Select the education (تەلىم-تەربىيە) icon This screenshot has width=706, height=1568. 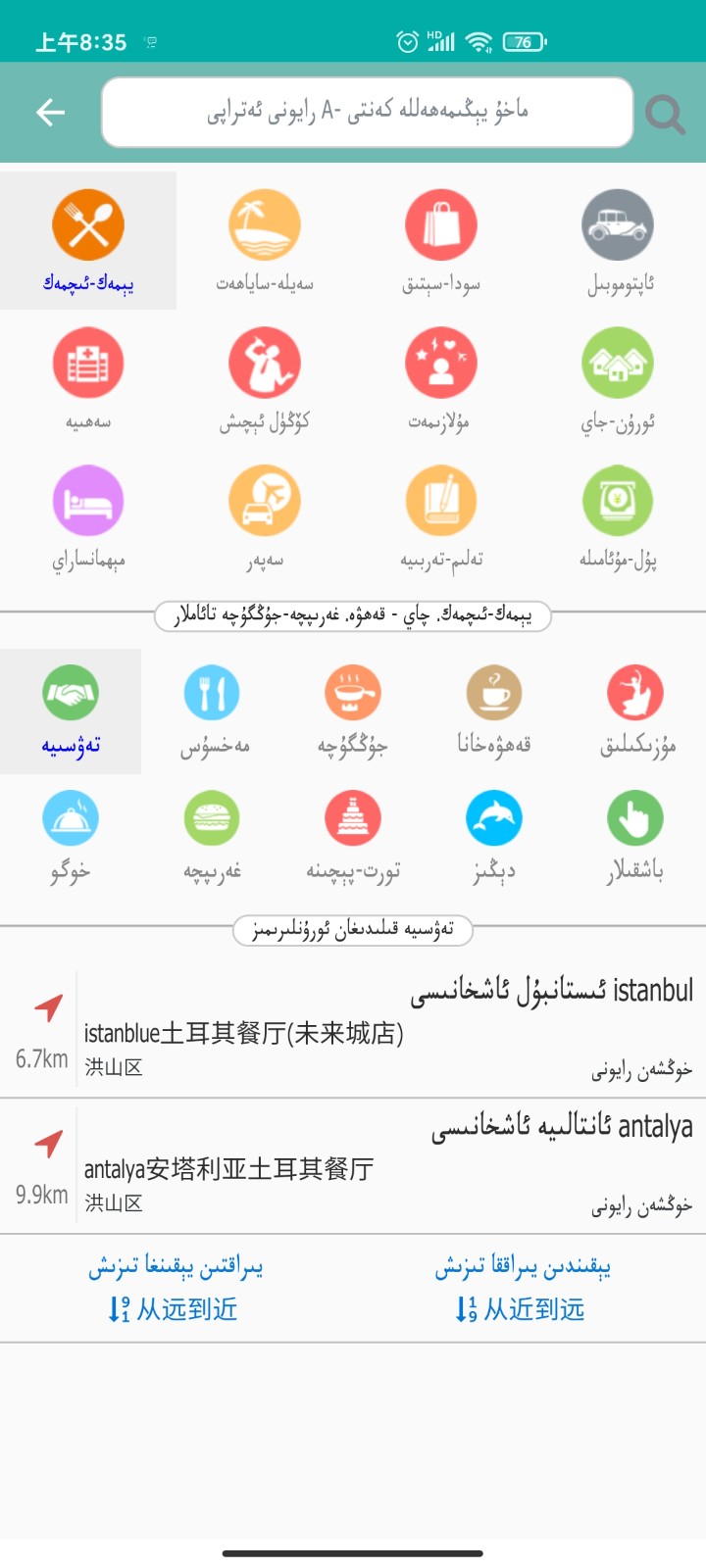pyautogui.click(x=441, y=501)
